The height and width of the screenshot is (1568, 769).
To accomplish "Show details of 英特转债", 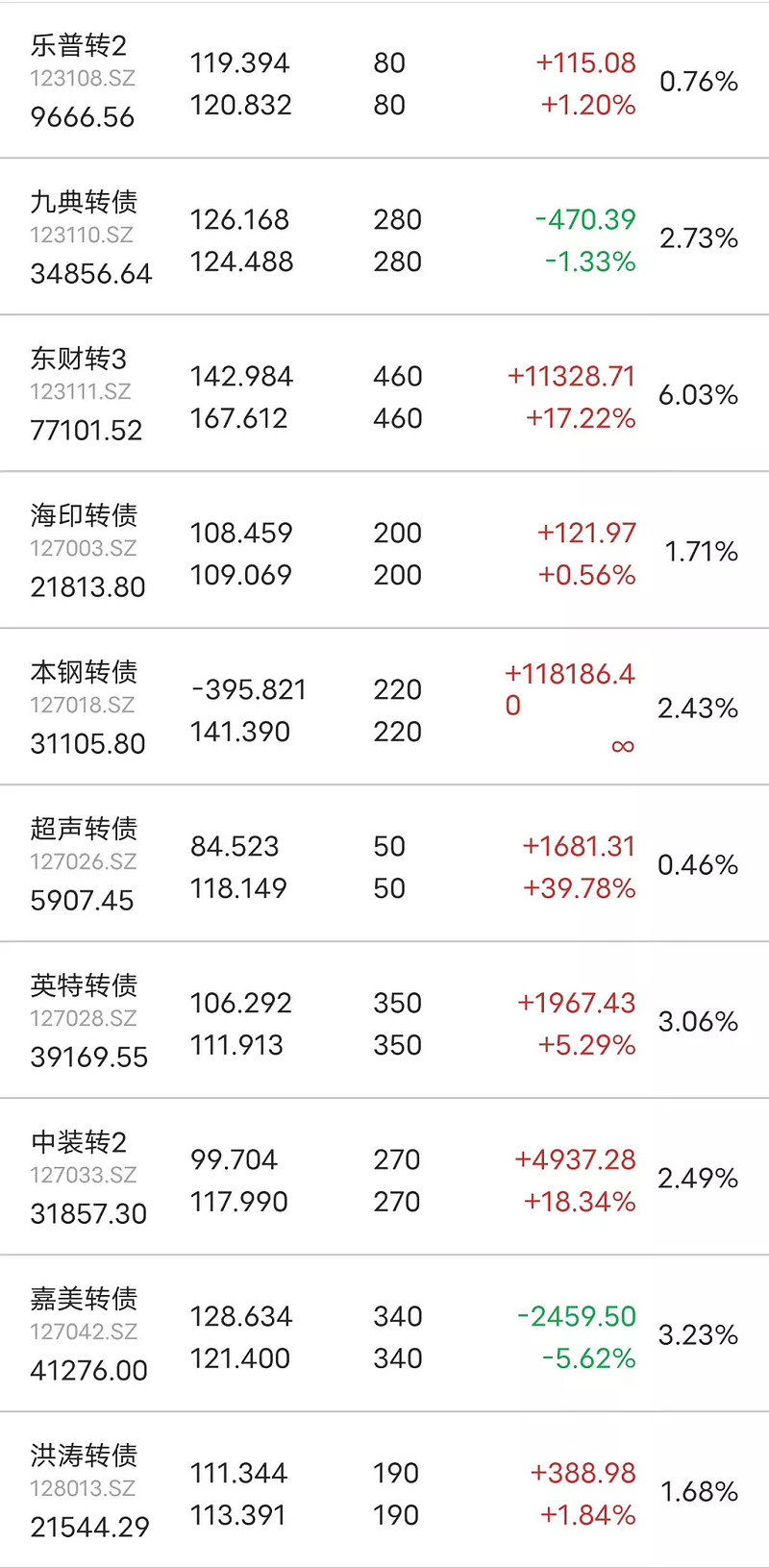I will click(x=384, y=1020).
